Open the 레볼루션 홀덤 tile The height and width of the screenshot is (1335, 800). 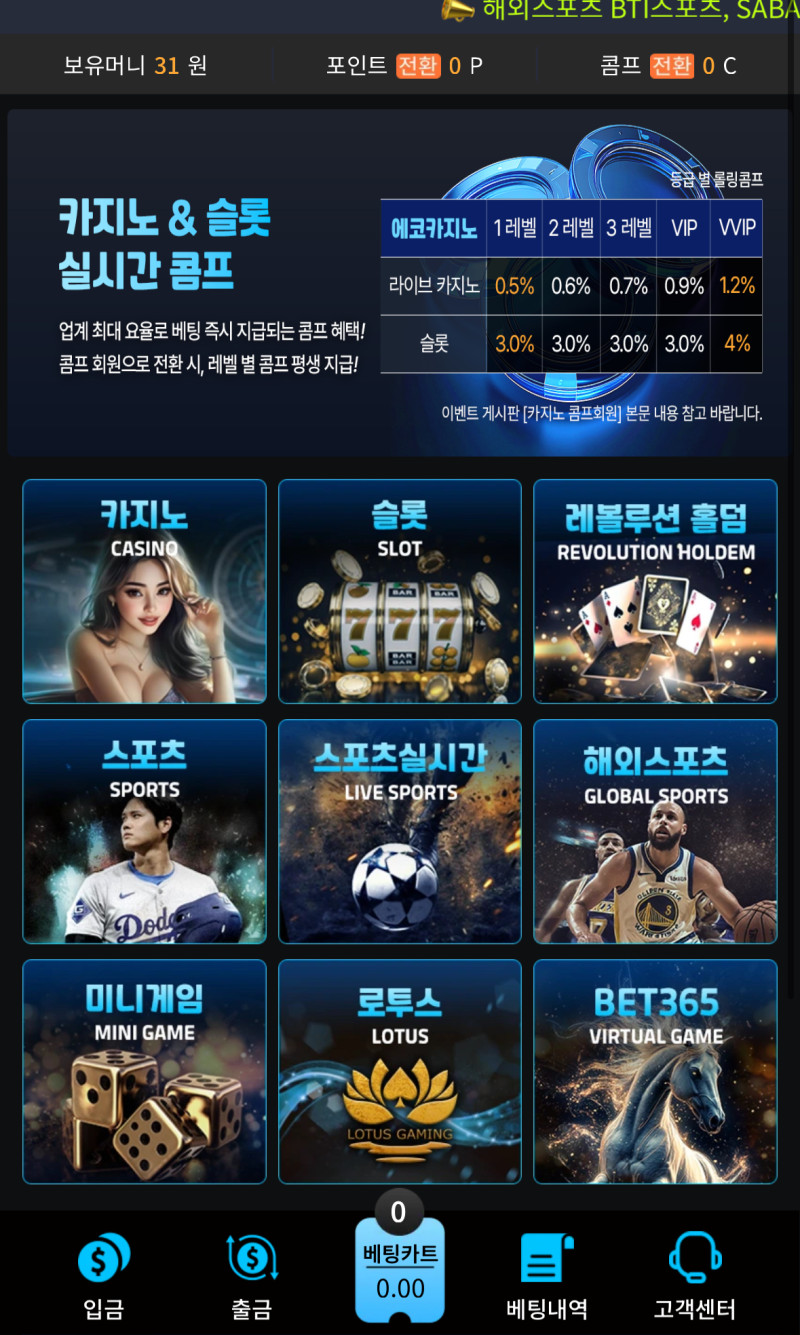655,591
